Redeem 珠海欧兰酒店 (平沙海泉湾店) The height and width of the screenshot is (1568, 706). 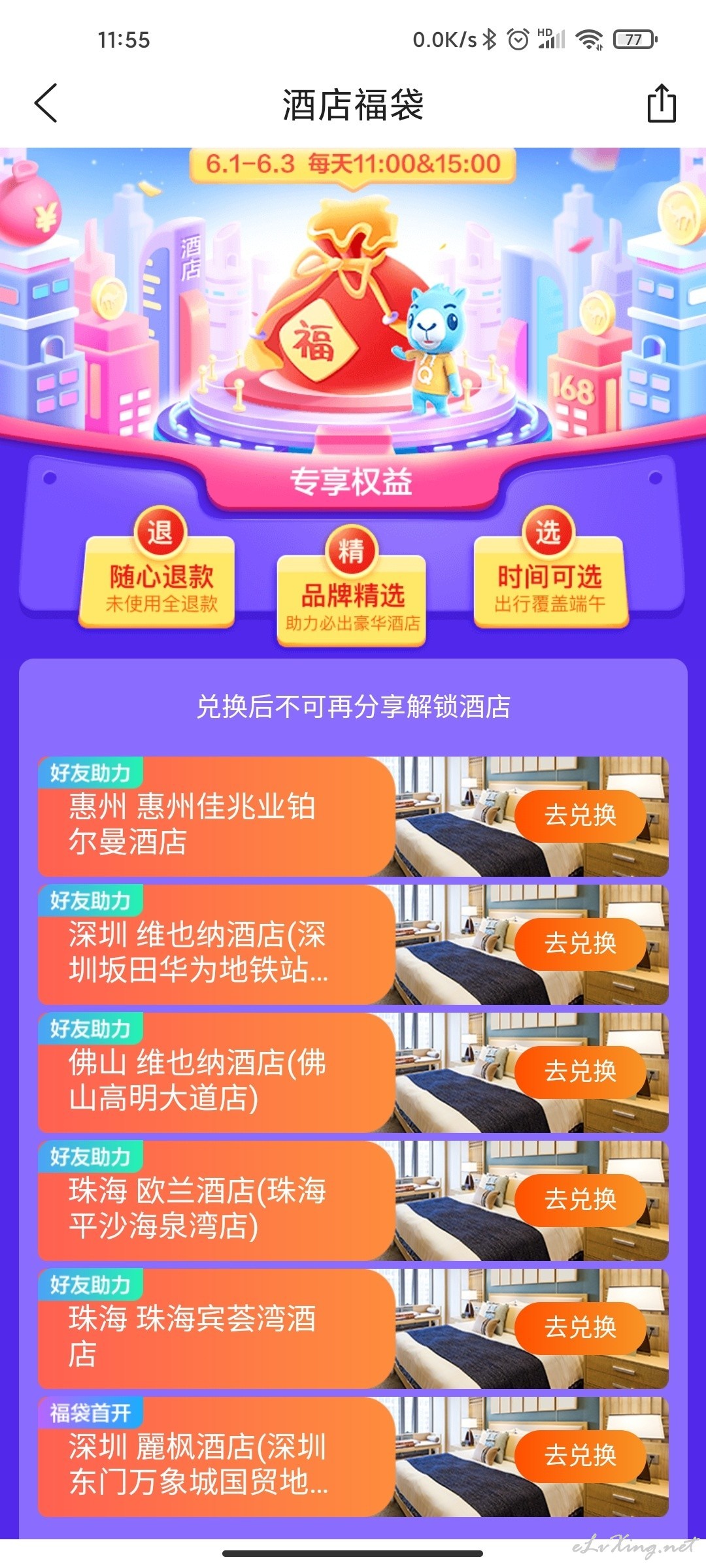click(x=580, y=1200)
